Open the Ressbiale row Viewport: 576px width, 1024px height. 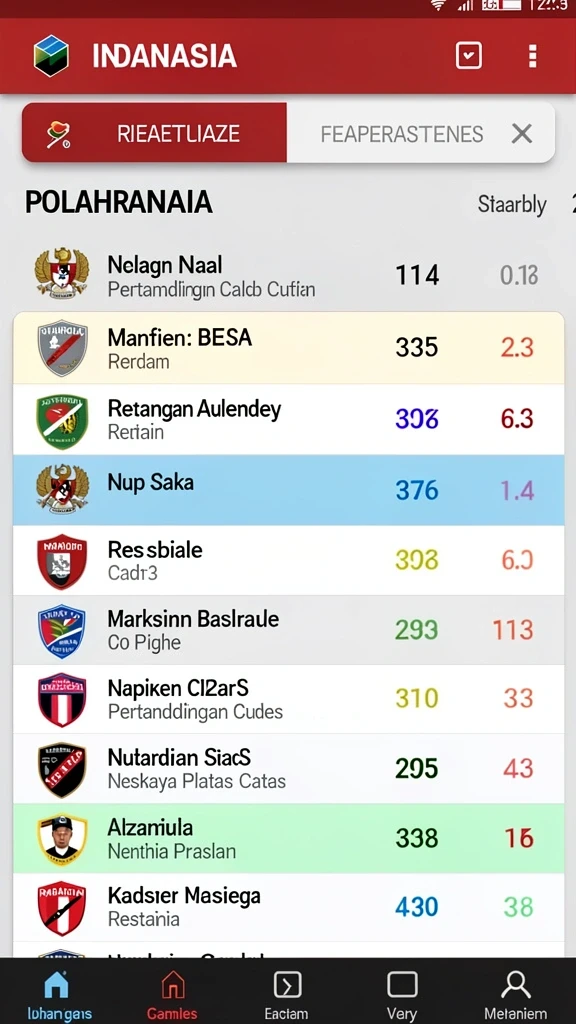click(288, 560)
